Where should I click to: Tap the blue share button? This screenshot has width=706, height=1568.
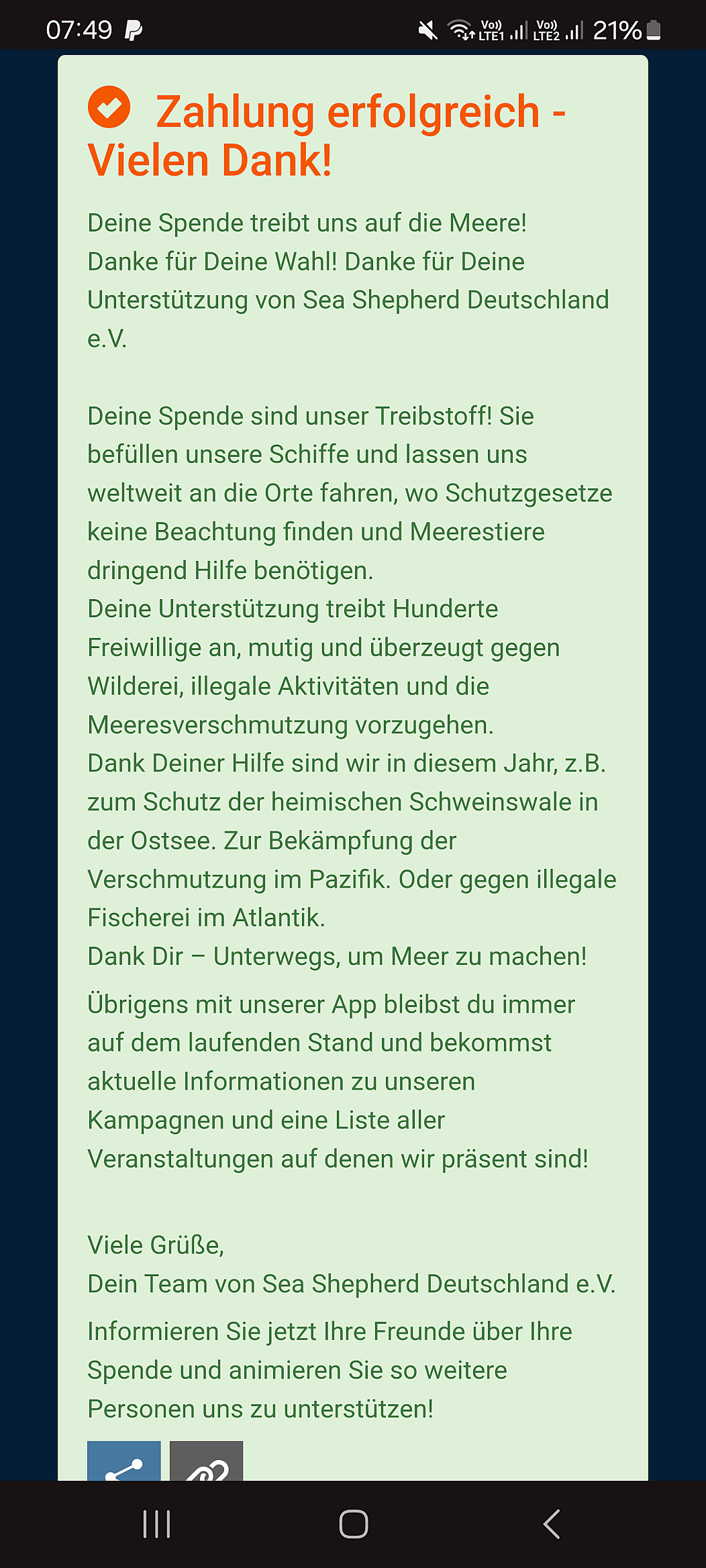tap(124, 1461)
